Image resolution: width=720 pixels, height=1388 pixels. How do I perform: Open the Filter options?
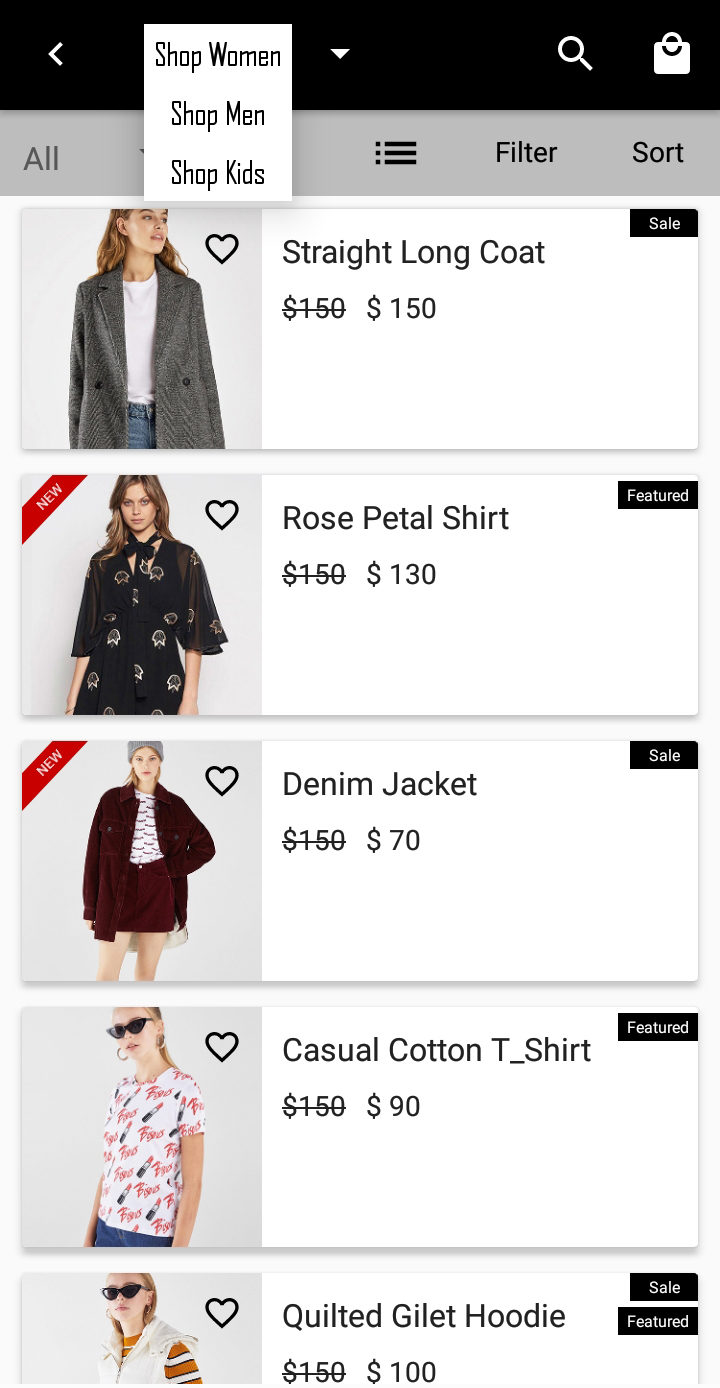[x=526, y=153]
